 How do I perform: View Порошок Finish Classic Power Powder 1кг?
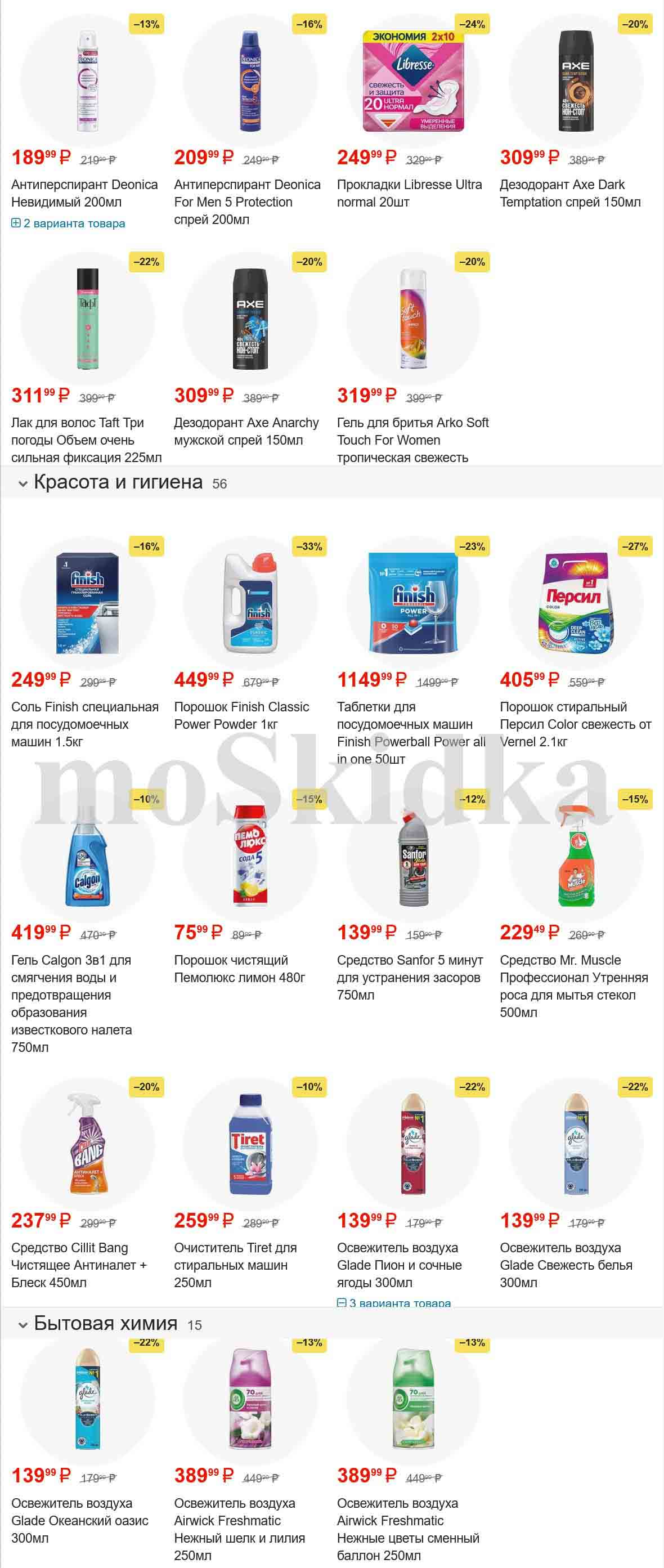241,715
